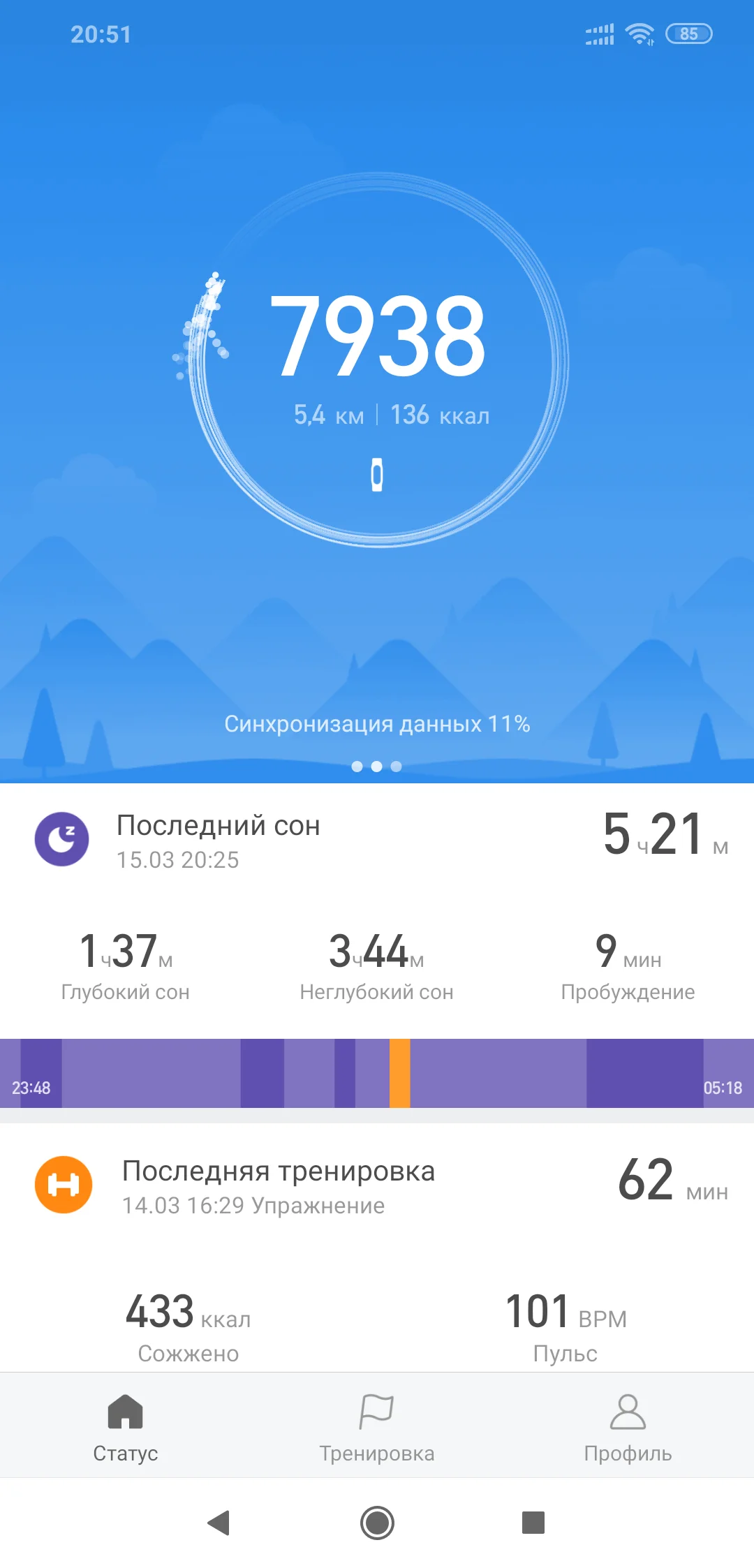Select the third carousel dot indicator
754x1568 pixels.
397,767
